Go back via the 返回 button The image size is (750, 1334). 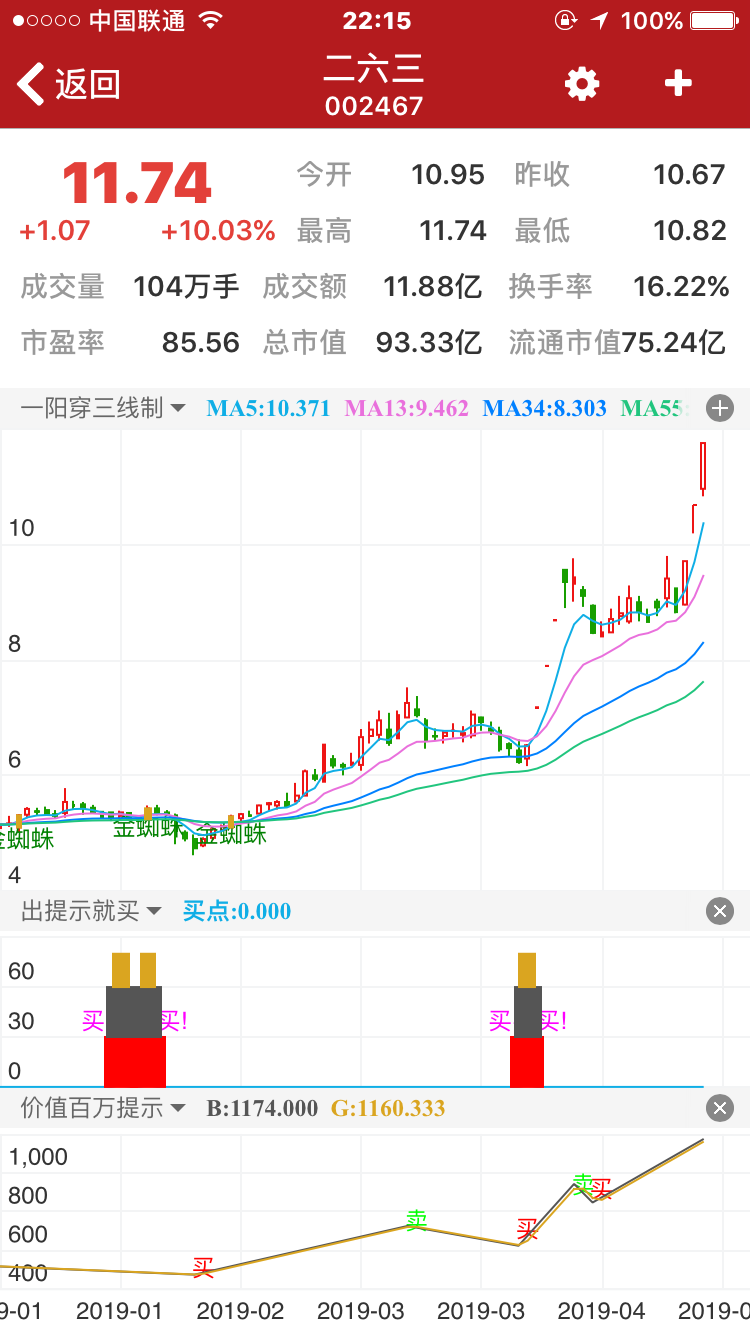[x=68, y=84]
